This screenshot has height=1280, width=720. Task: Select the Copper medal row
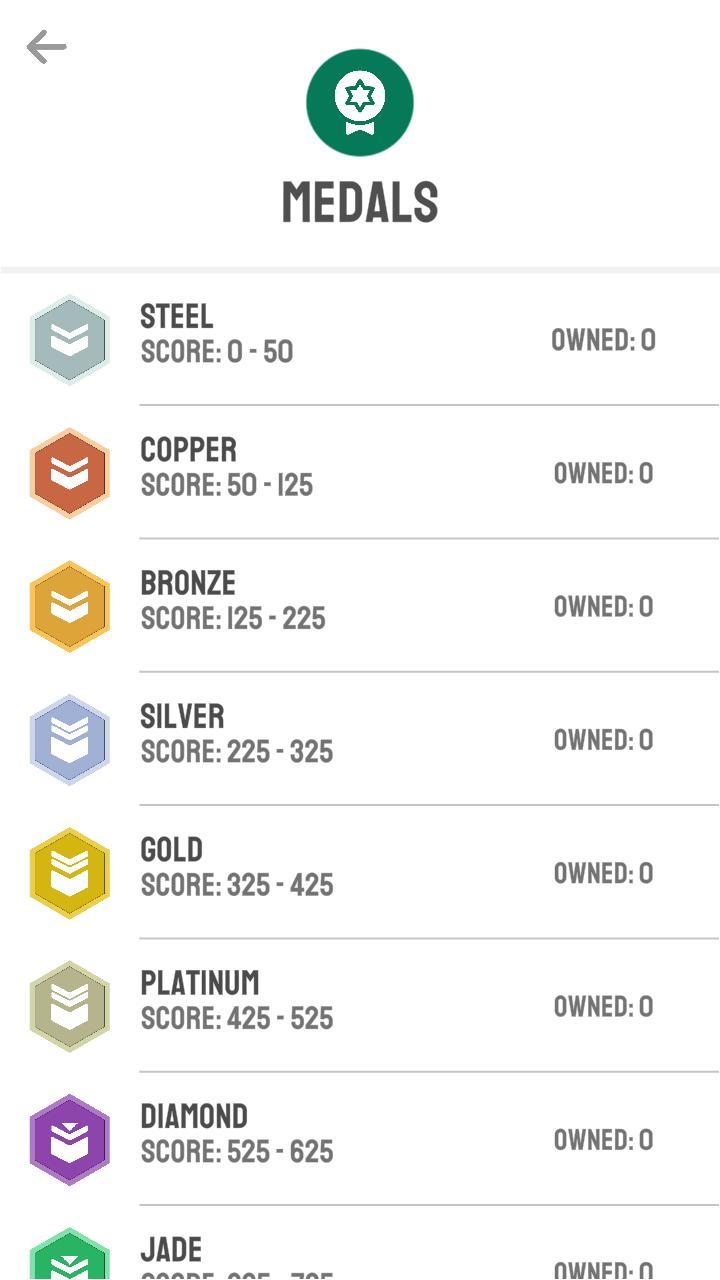360,472
